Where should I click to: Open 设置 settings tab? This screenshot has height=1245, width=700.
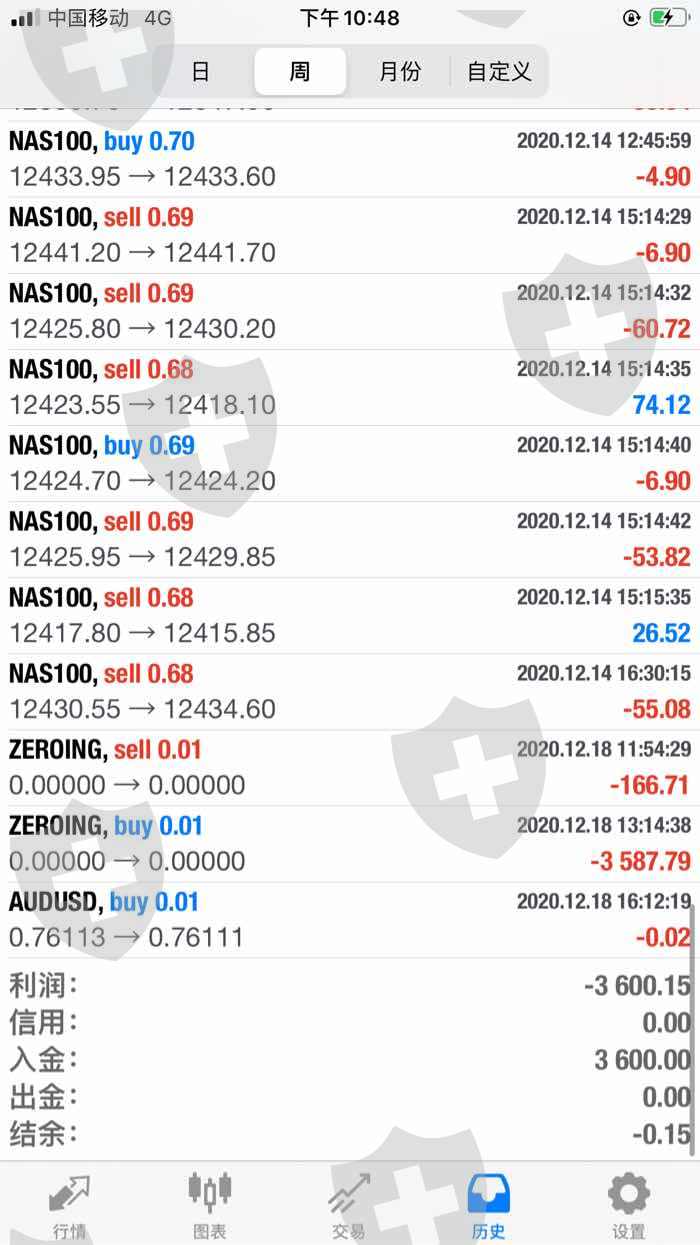[x=629, y=1205]
